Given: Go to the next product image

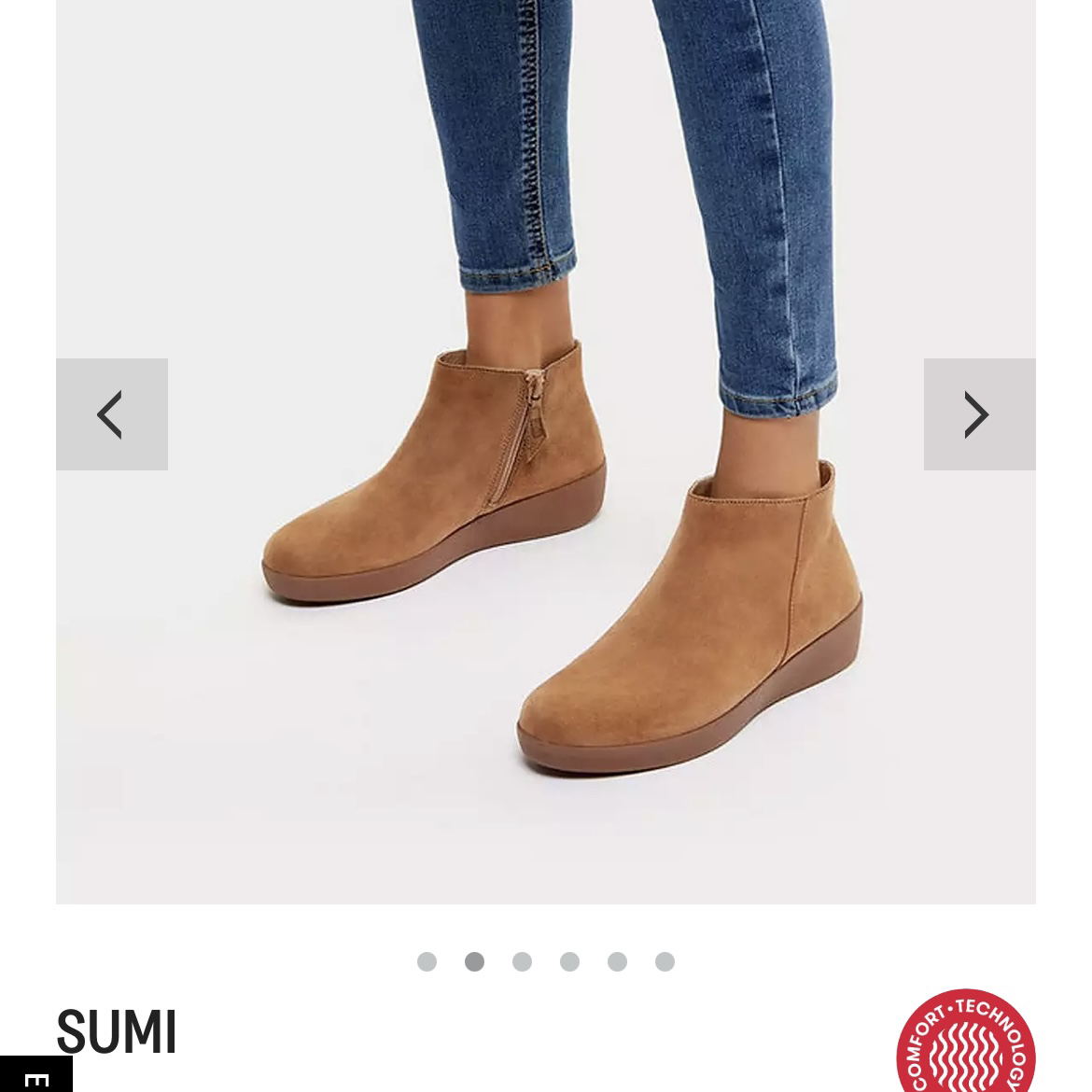Looking at the screenshot, I should click(x=979, y=414).
